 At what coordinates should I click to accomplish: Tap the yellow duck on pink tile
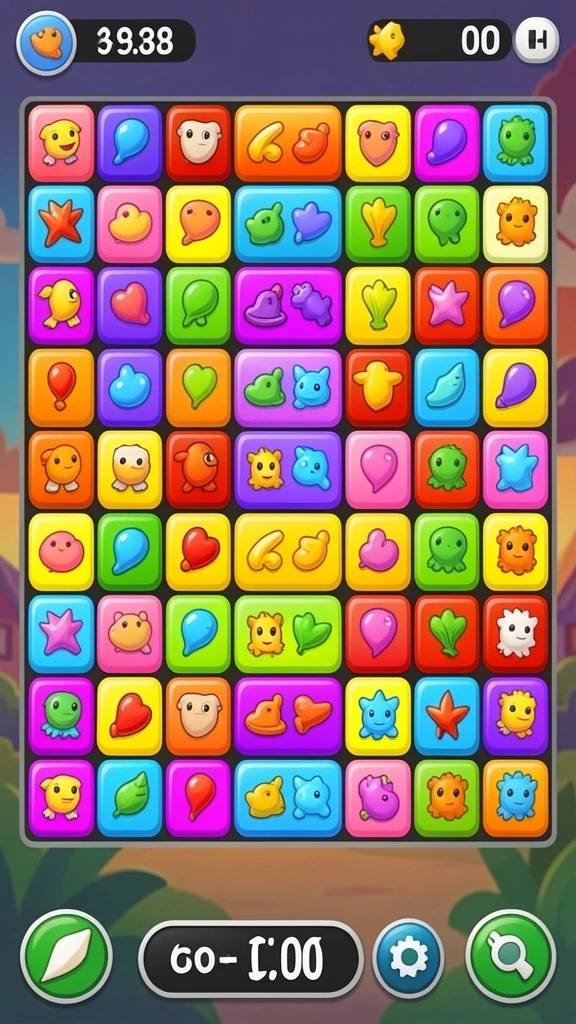click(129, 224)
